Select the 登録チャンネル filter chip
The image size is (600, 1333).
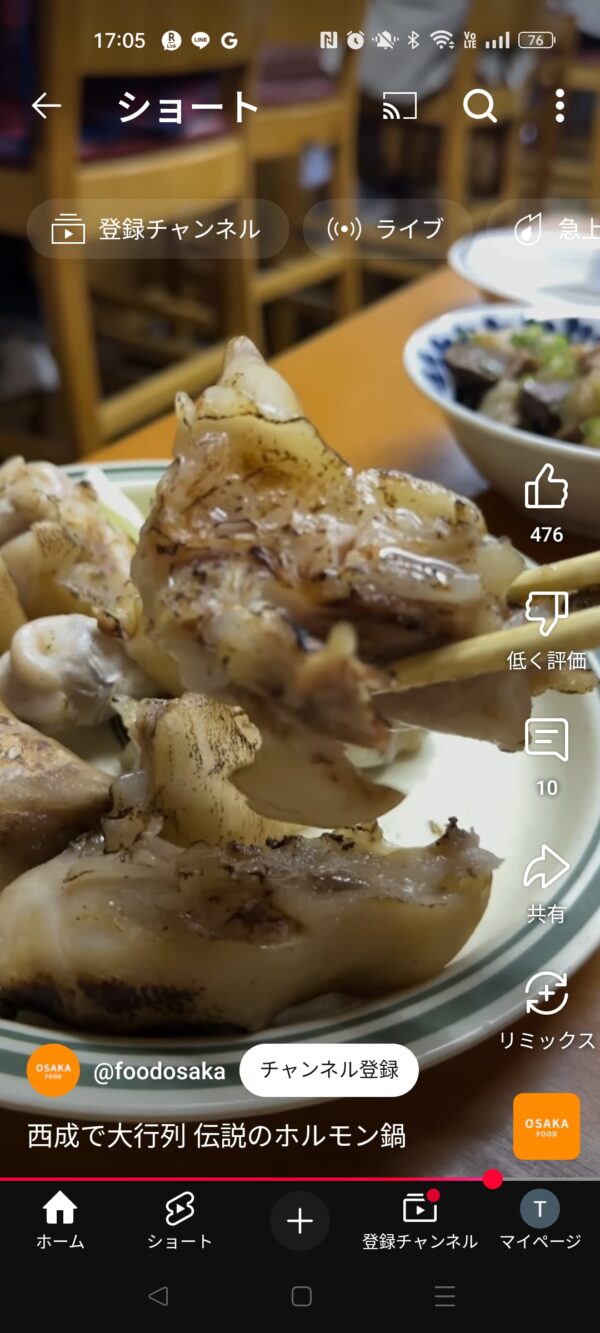click(158, 229)
